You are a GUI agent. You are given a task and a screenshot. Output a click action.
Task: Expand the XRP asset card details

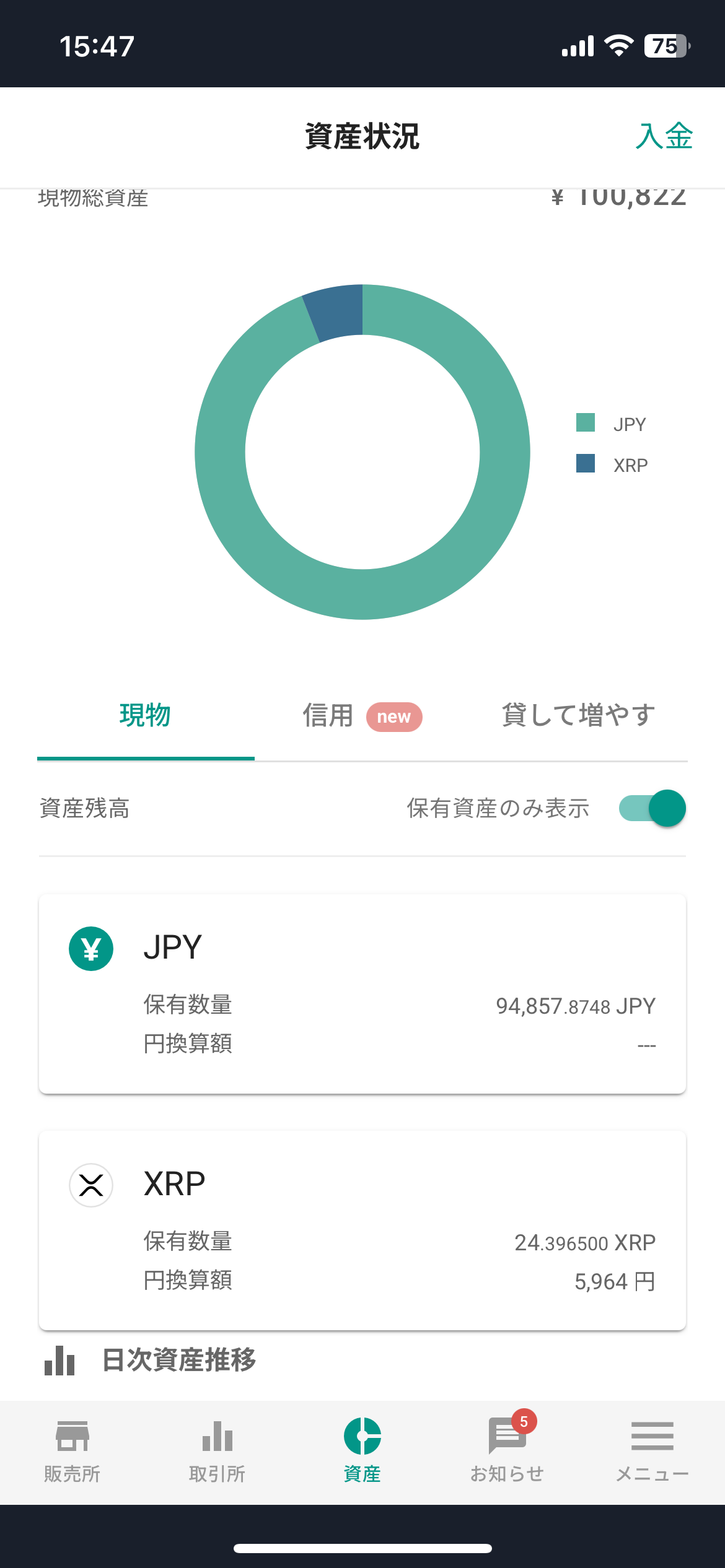point(362,1229)
